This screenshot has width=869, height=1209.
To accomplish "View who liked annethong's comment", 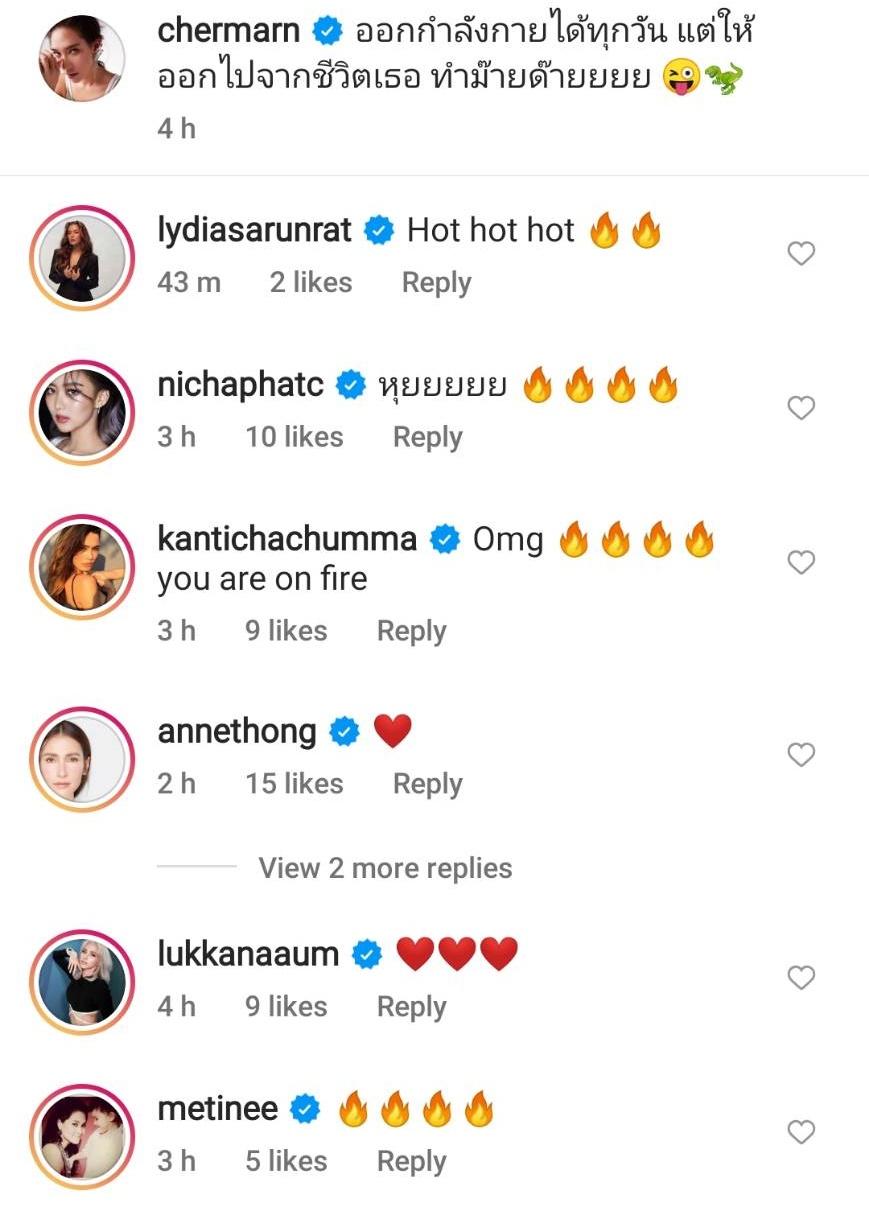I will (294, 784).
